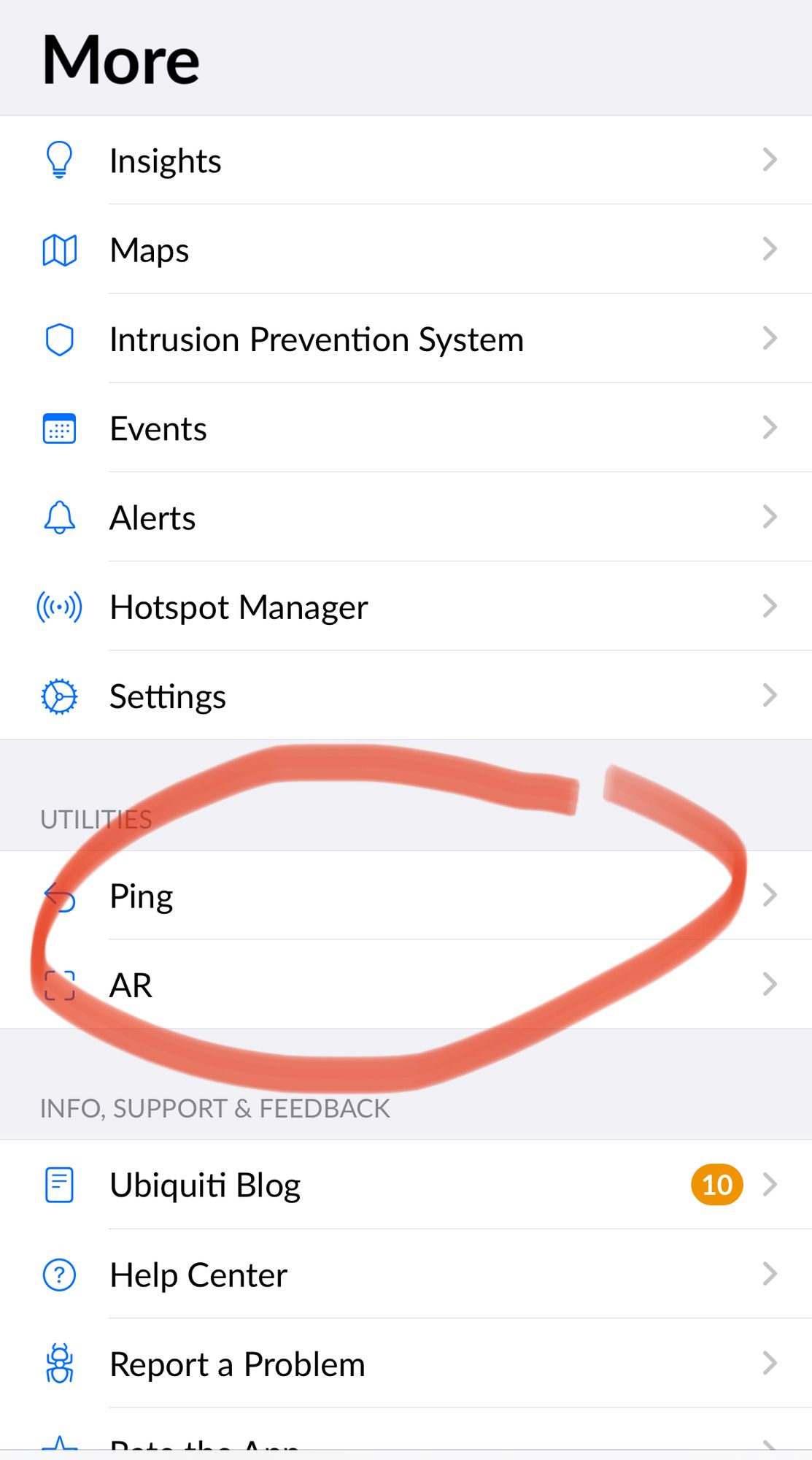View the Events list

[x=406, y=429]
